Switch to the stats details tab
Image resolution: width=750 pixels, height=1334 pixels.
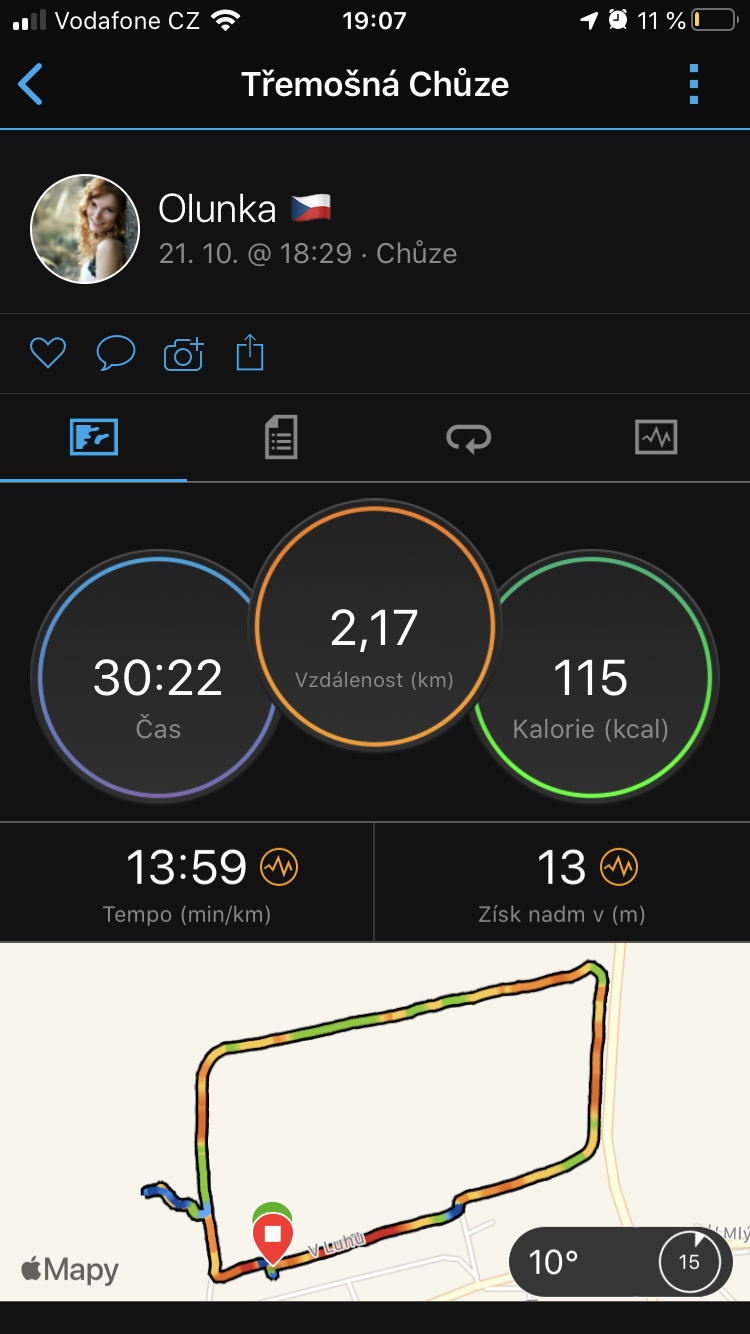(x=281, y=438)
